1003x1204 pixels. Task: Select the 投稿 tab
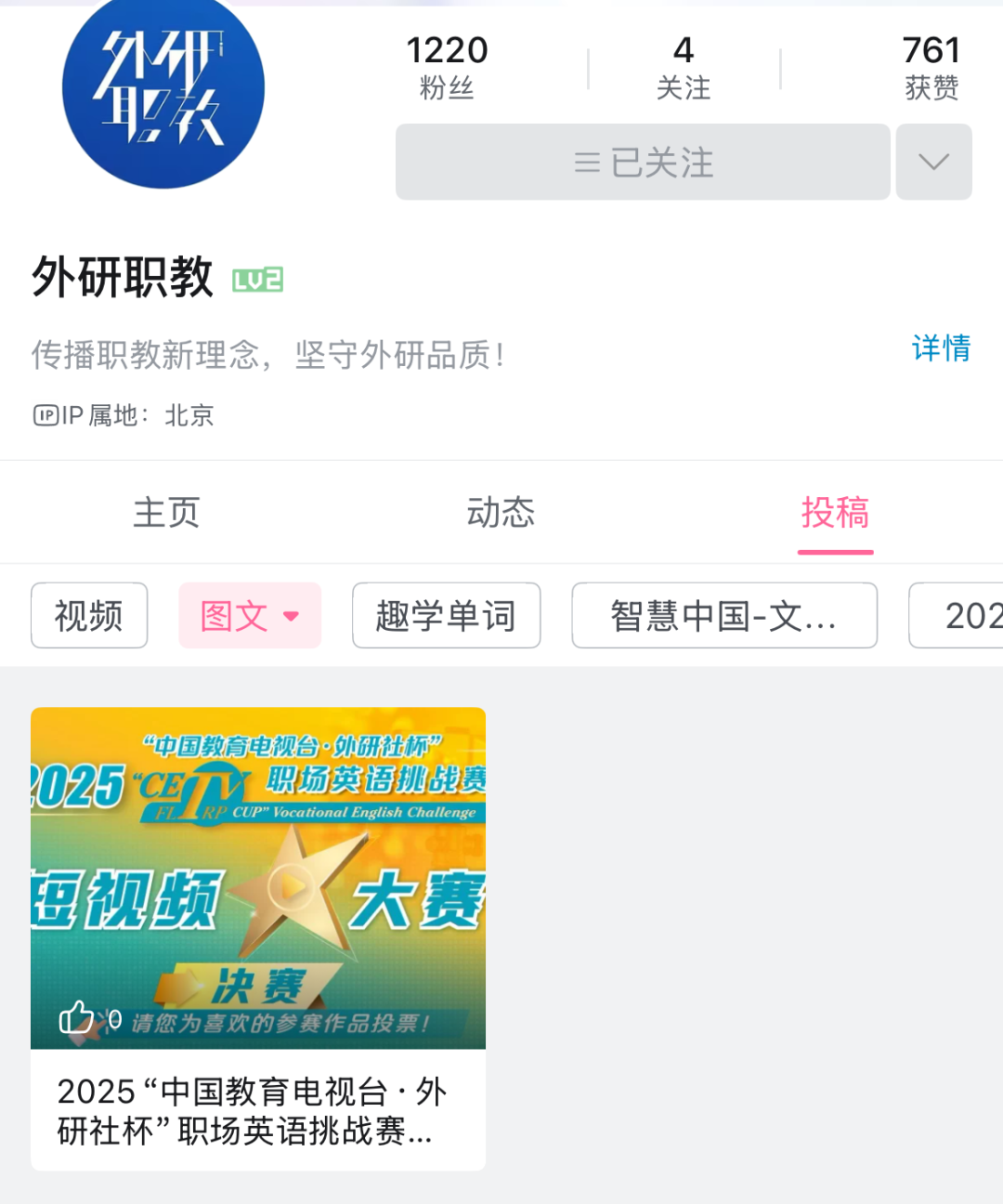[835, 512]
